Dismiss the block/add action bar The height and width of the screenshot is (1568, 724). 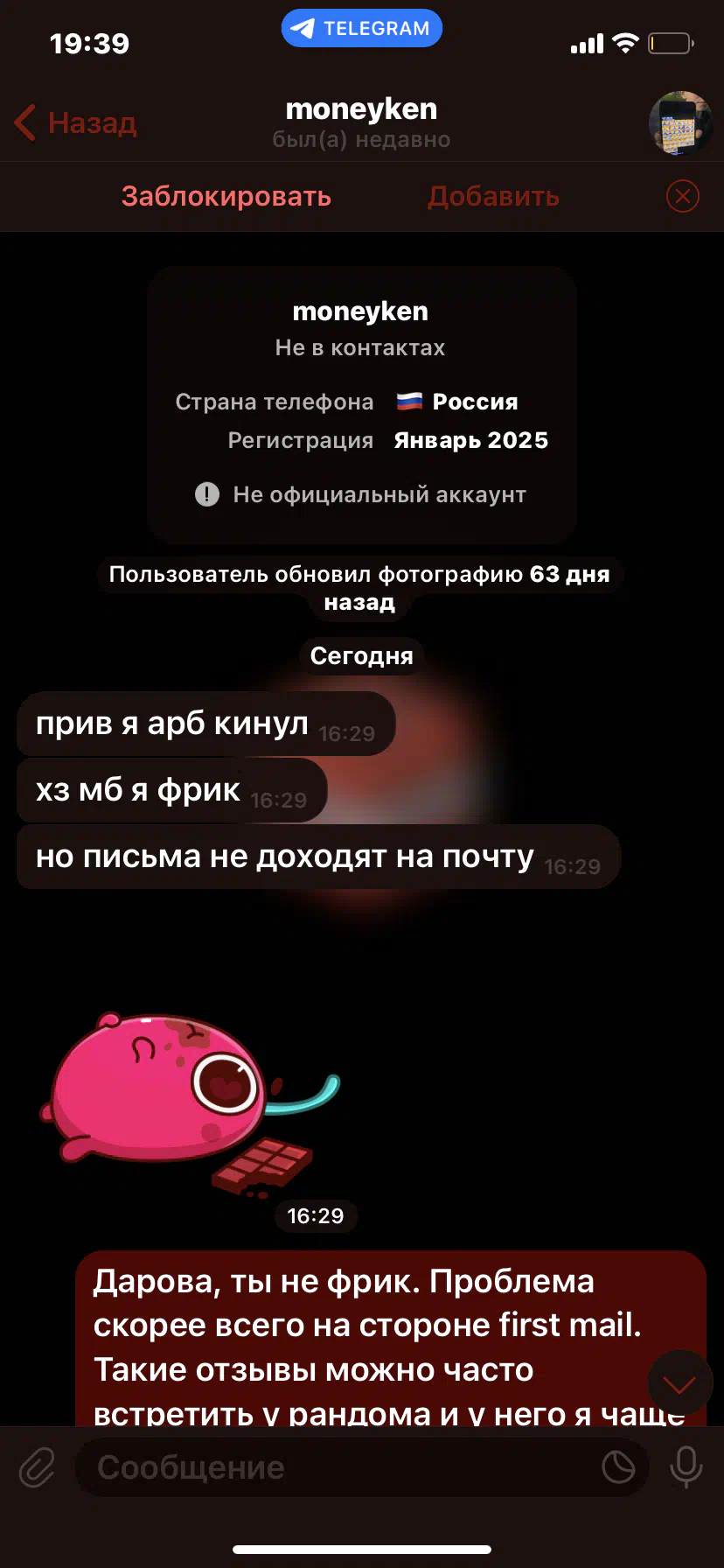tap(683, 196)
